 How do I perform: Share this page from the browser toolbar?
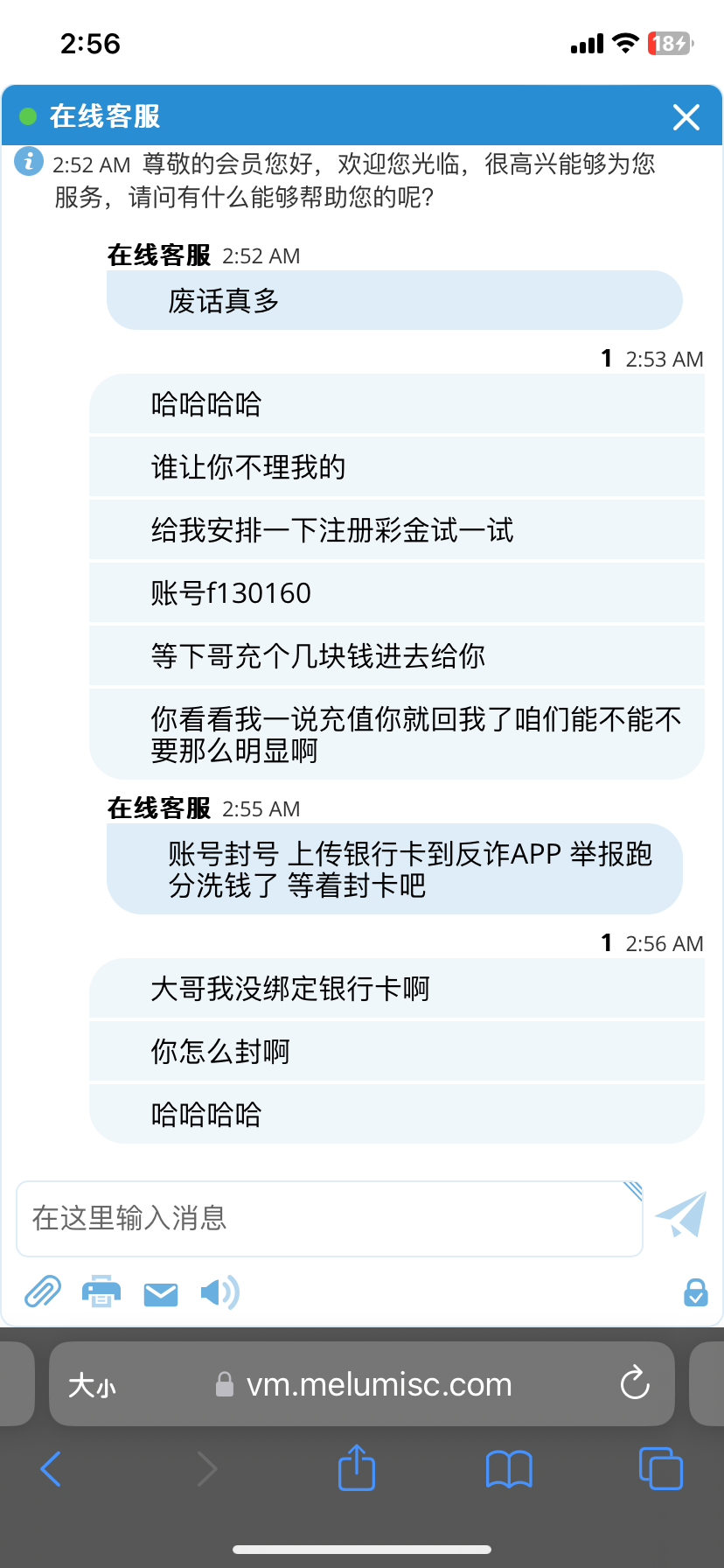point(356,1467)
